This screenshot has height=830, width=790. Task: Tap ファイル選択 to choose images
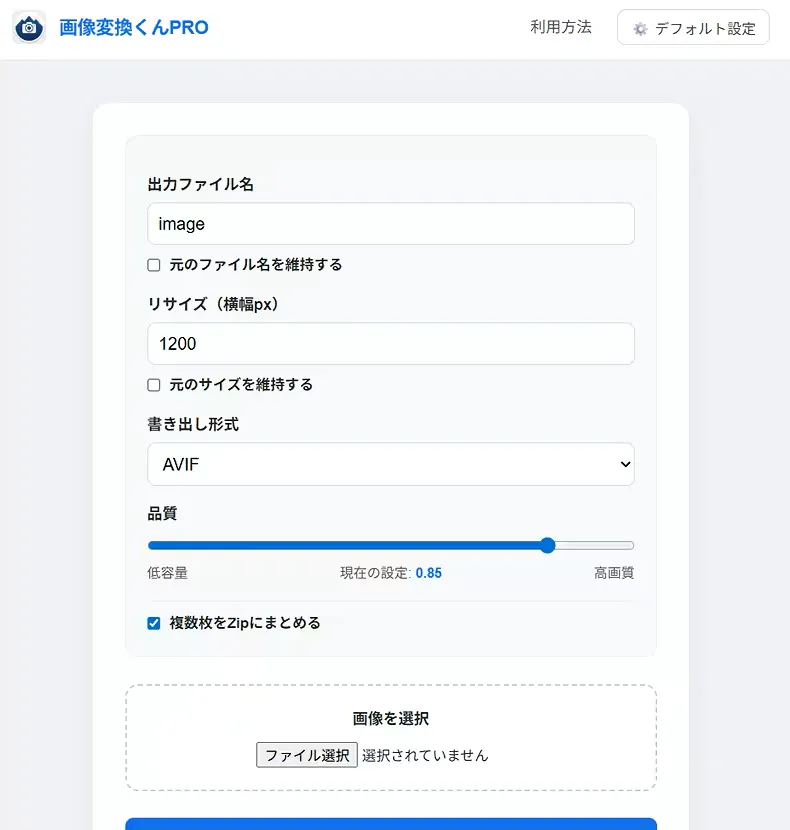(x=307, y=755)
